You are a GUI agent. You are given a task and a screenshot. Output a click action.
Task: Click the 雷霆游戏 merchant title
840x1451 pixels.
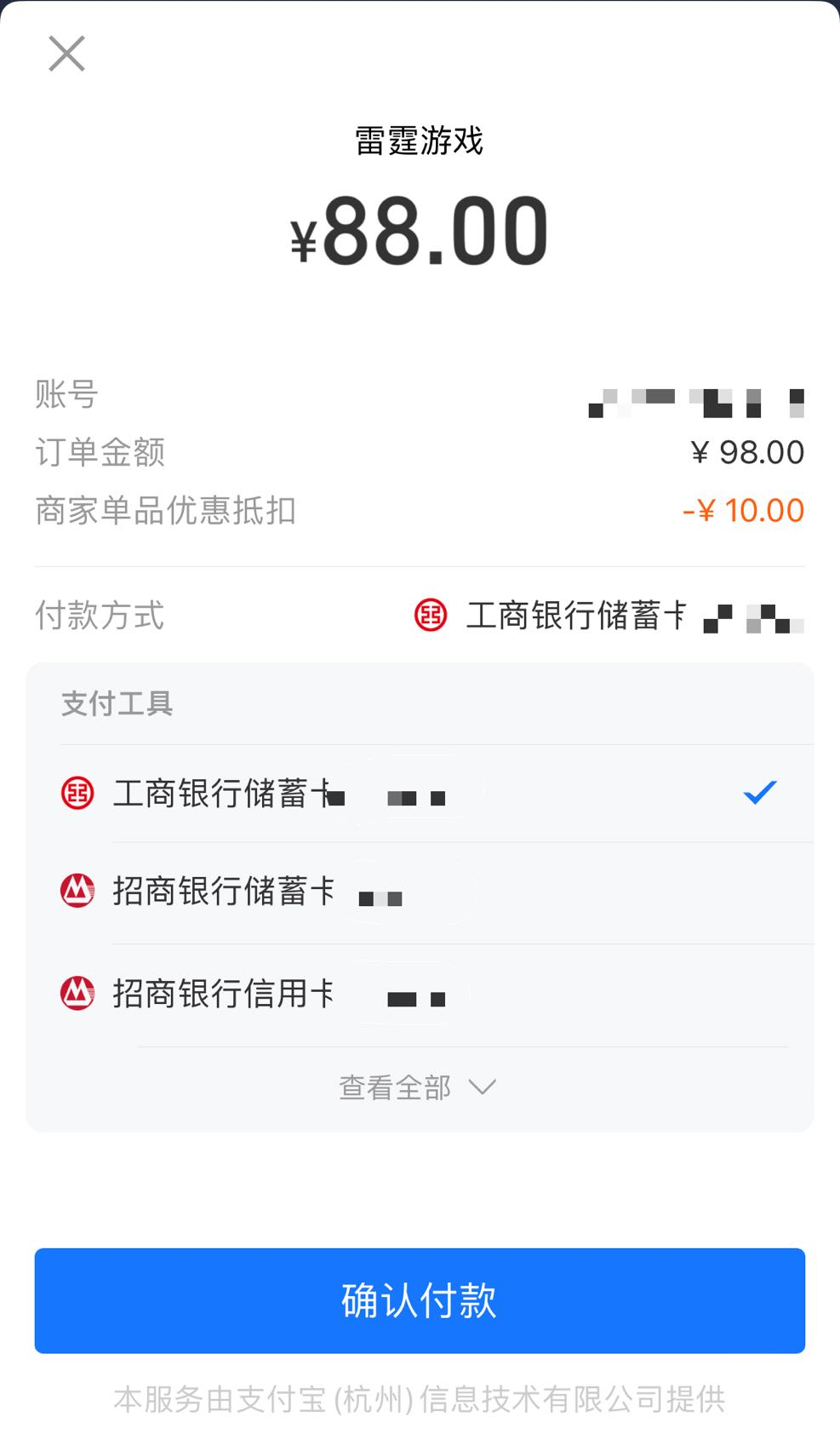(x=420, y=141)
